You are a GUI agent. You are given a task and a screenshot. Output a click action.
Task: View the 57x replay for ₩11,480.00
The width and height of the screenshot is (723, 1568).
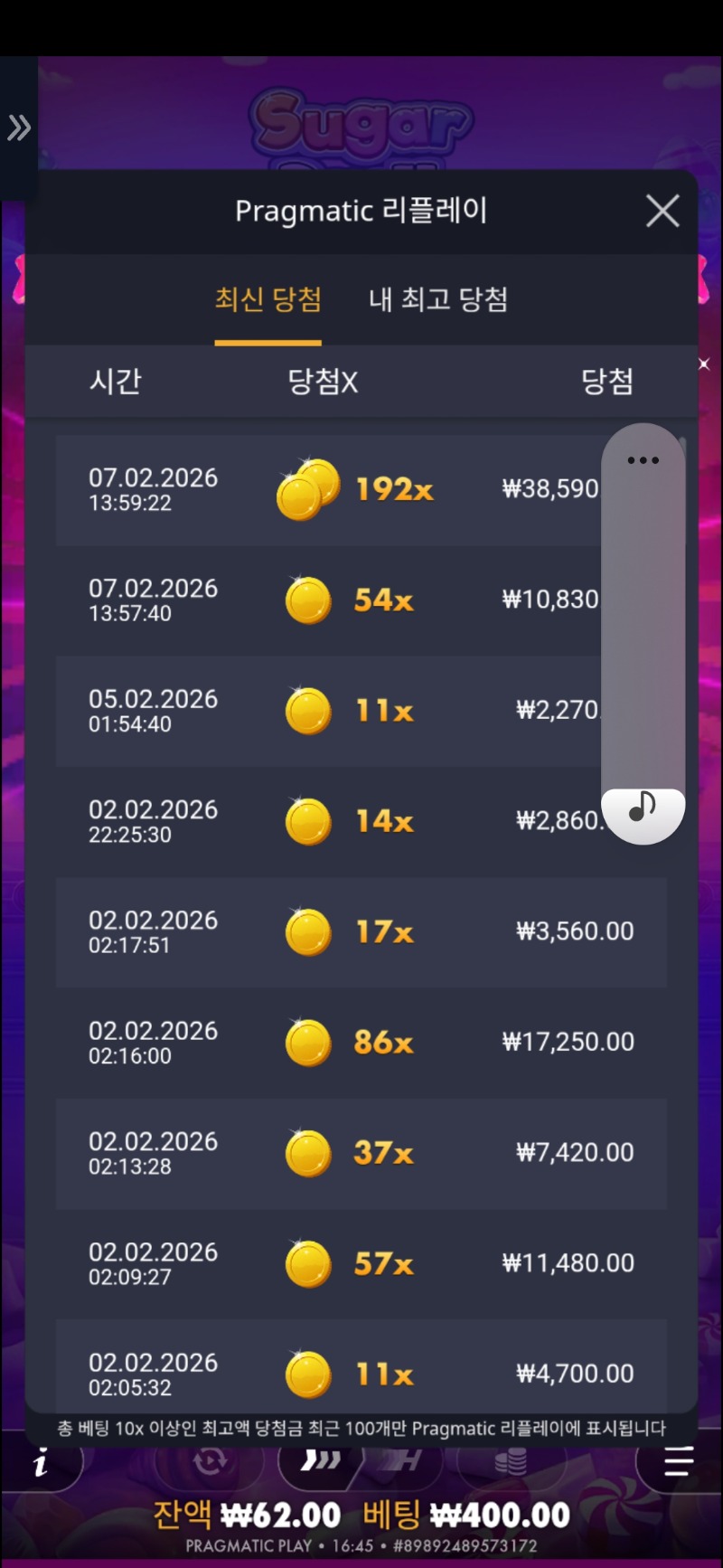(361, 1263)
